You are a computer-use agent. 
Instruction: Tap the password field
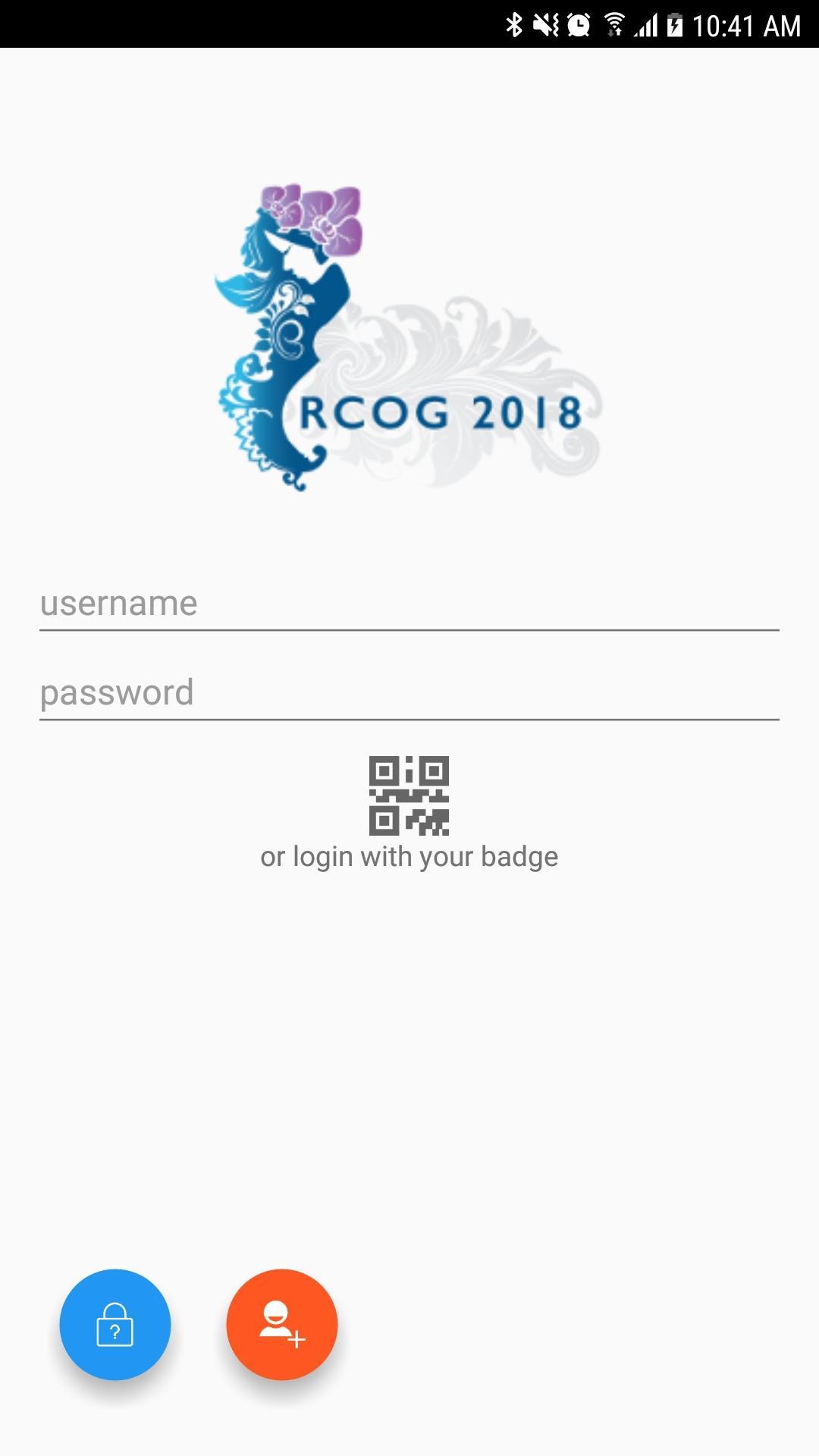pyautogui.click(x=409, y=693)
